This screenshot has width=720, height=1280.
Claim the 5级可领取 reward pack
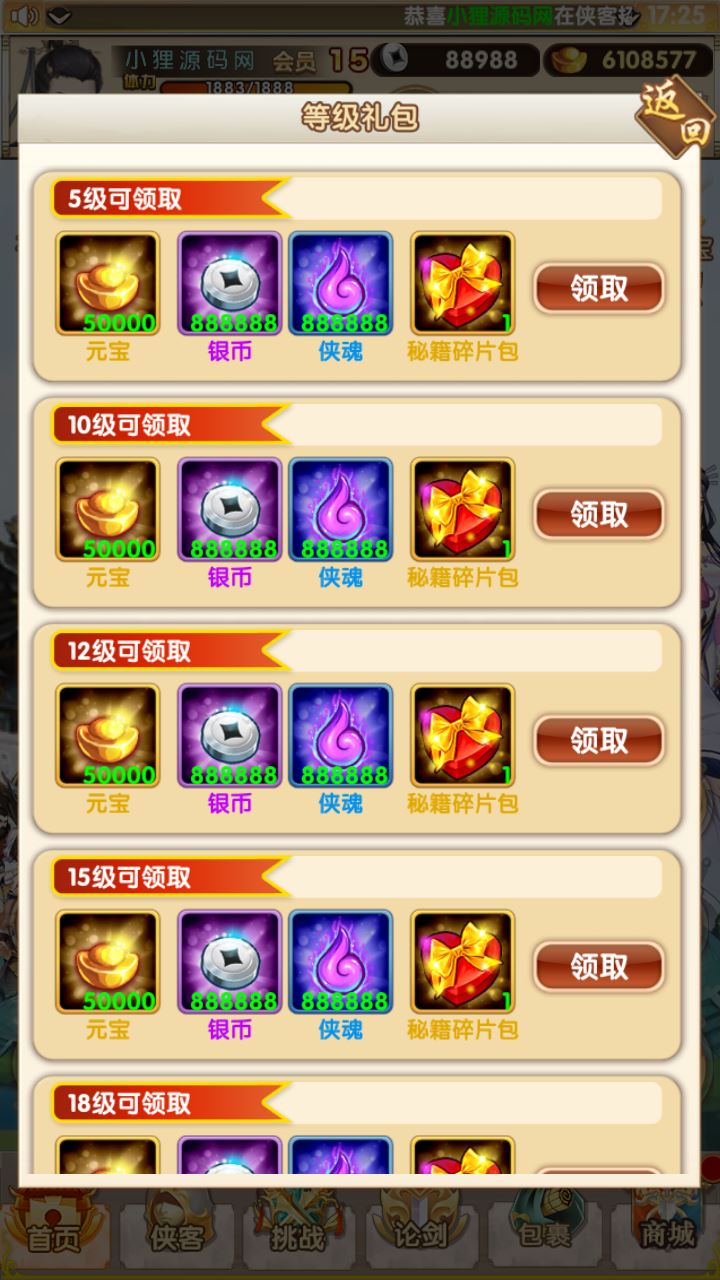point(599,289)
